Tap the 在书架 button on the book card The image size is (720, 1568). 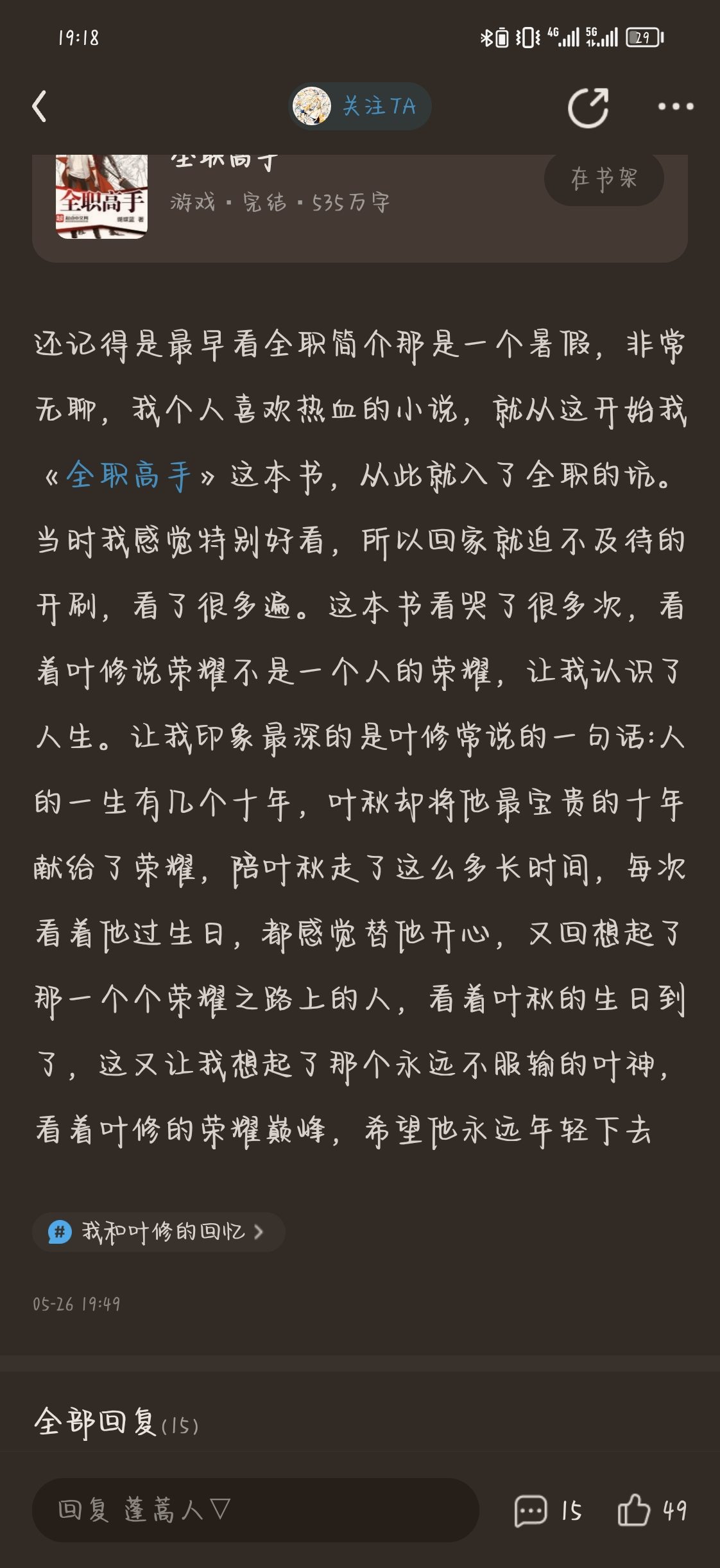point(604,179)
